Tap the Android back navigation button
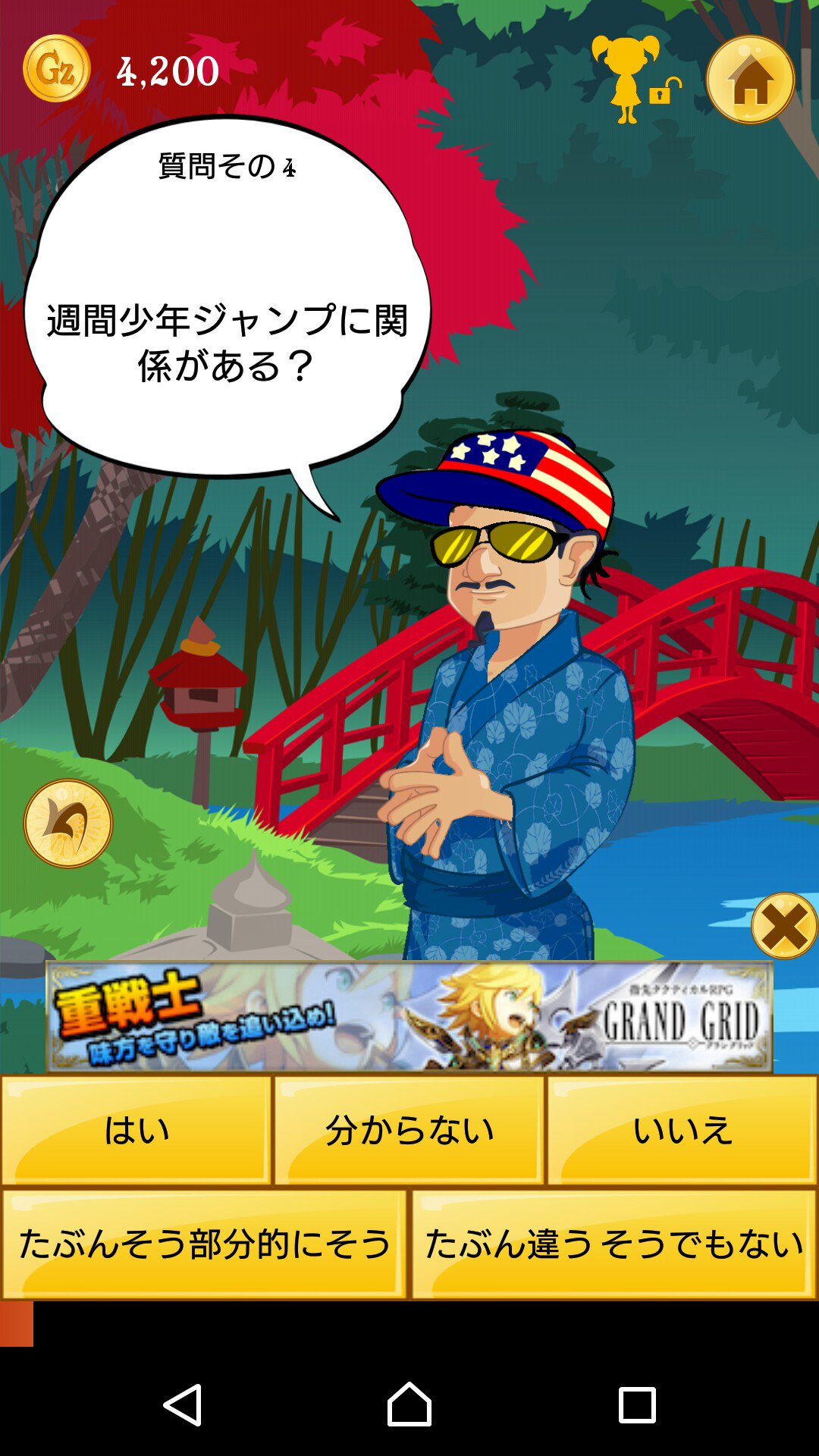 pos(183,1405)
